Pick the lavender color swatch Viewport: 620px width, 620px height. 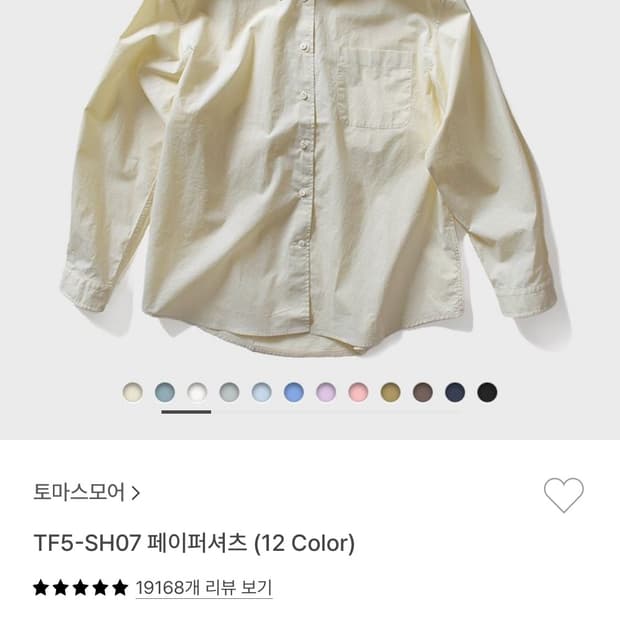[326, 392]
